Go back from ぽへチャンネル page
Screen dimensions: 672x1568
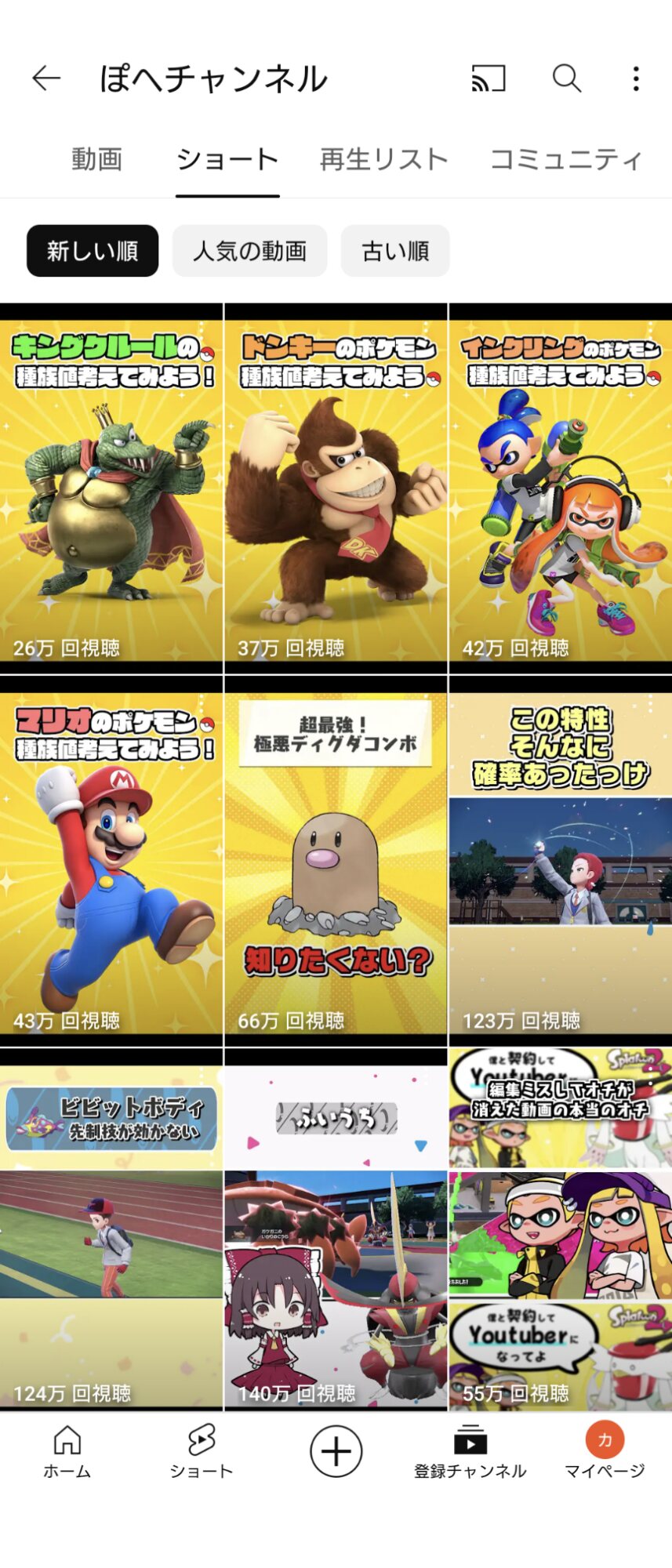click(x=46, y=78)
